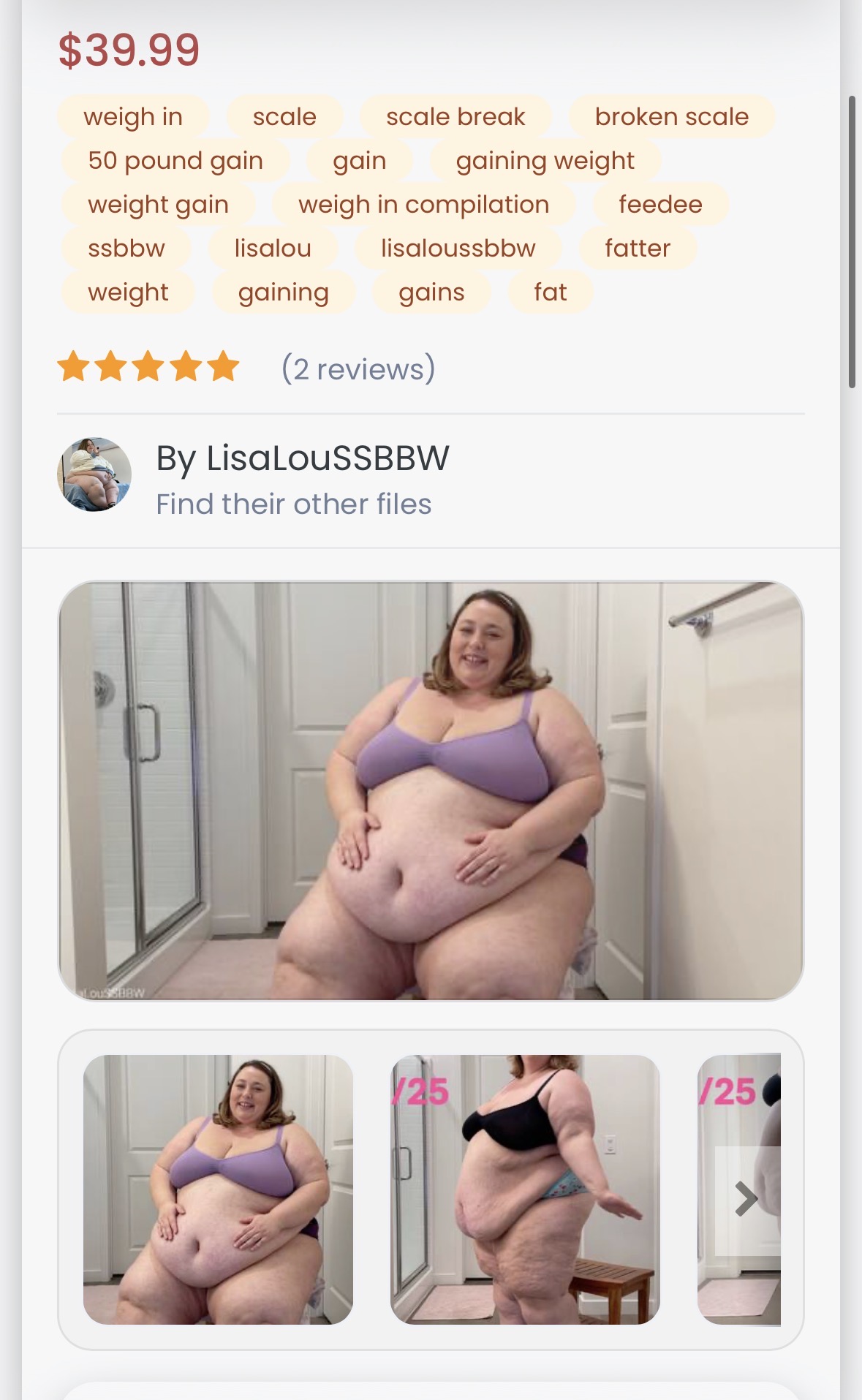Viewport: 862px width, 1400px height.
Task: Select the "gains" tag chip
Action: (x=431, y=292)
